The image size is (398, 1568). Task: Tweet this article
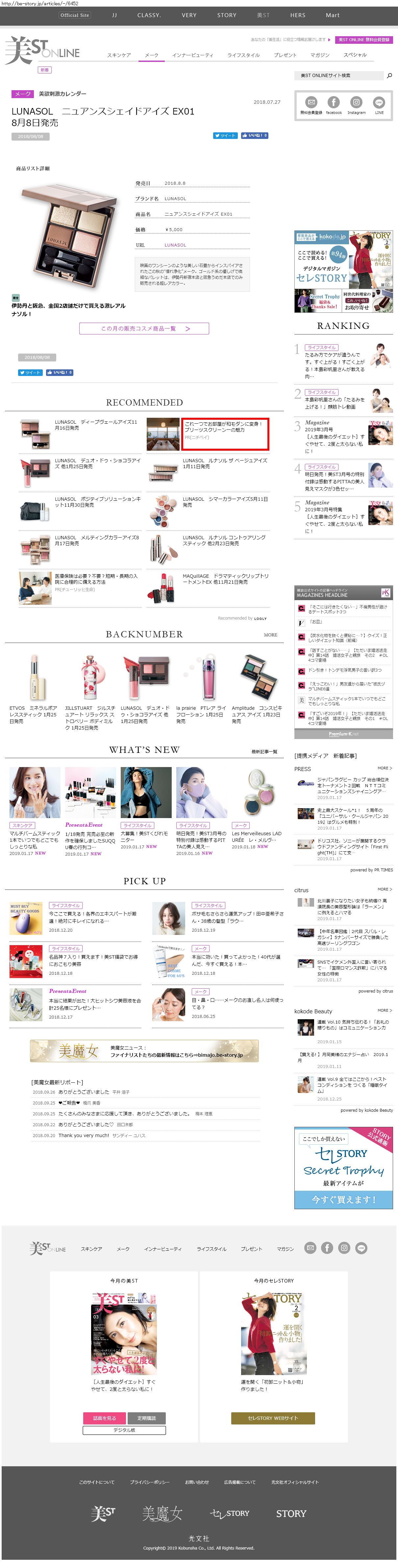click(x=225, y=135)
